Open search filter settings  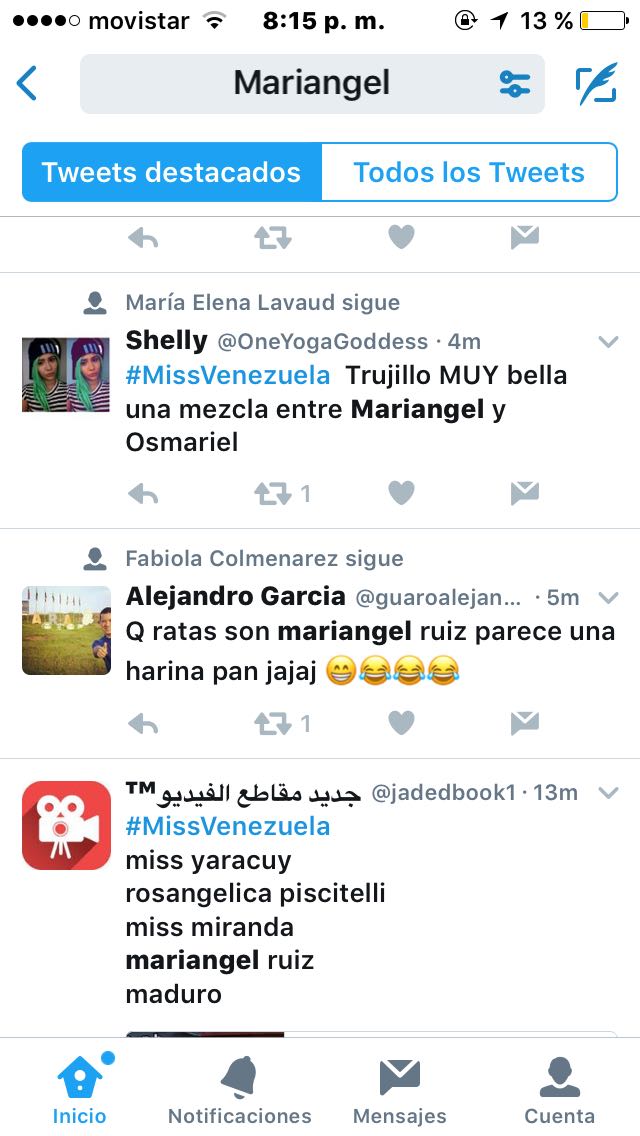(514, 84)
